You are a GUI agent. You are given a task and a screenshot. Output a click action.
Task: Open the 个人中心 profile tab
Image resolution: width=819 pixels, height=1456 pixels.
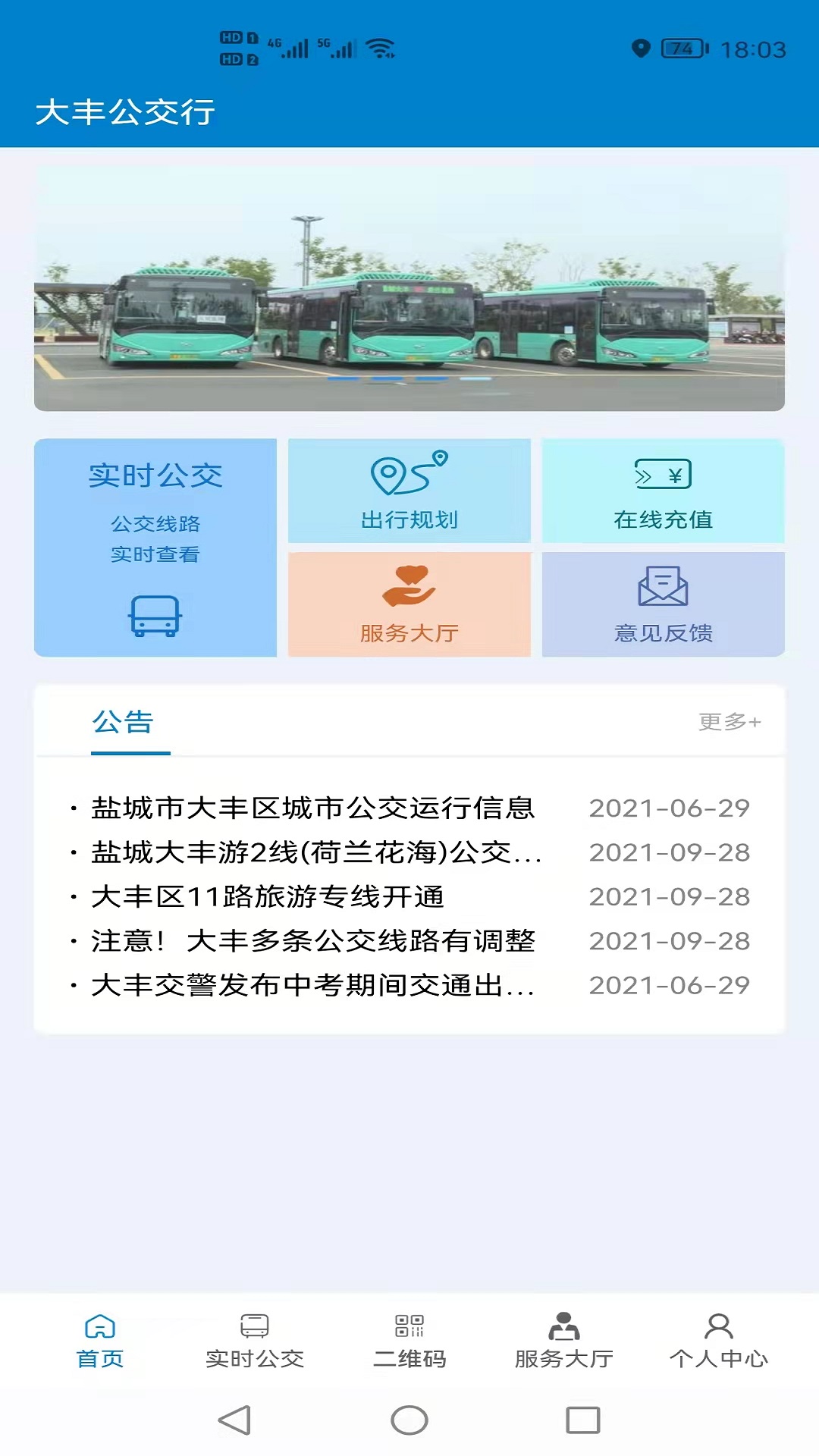tap(718, 1341)
